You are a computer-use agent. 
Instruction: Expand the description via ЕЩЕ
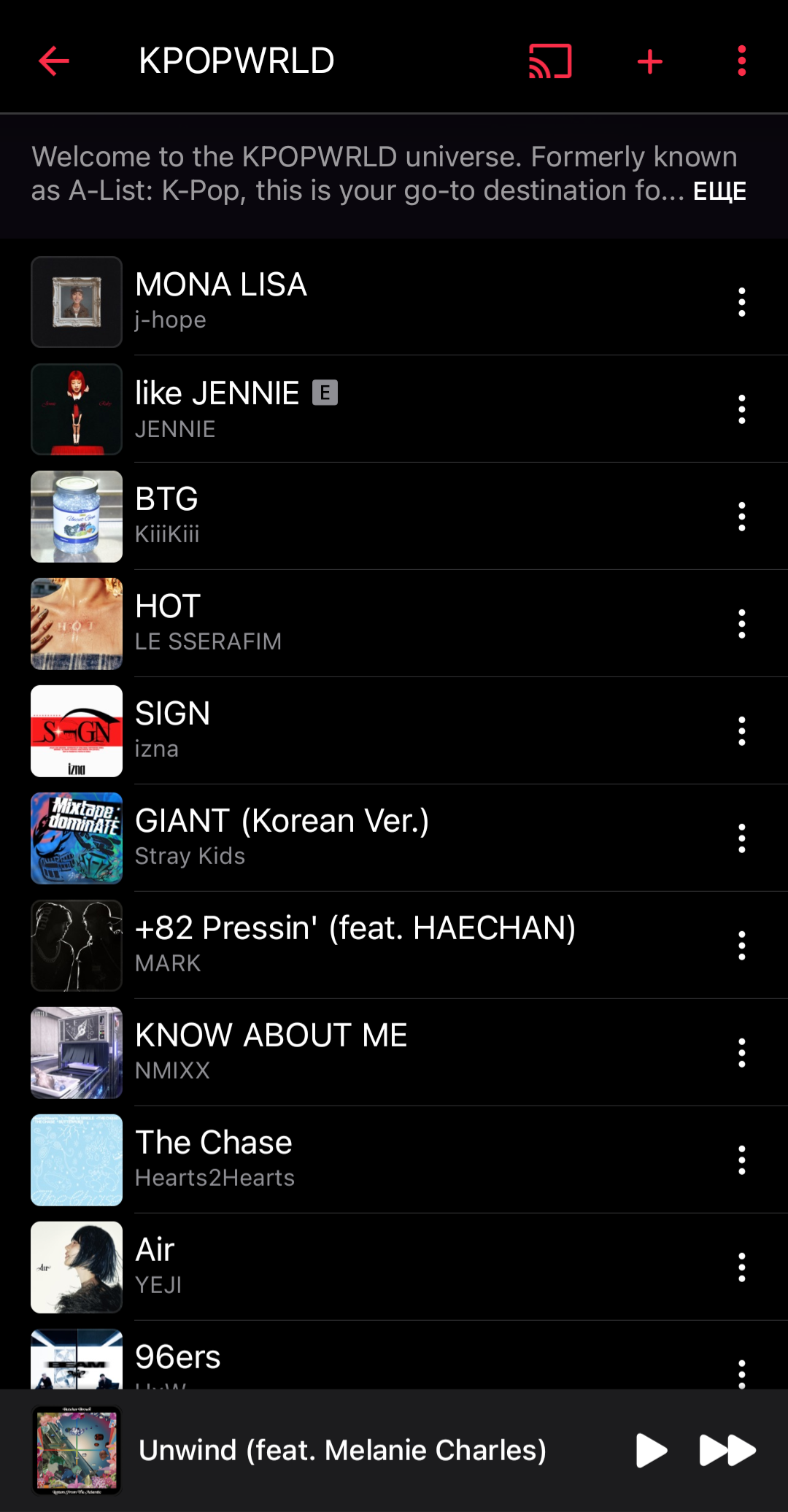click(x=719, y=191)
